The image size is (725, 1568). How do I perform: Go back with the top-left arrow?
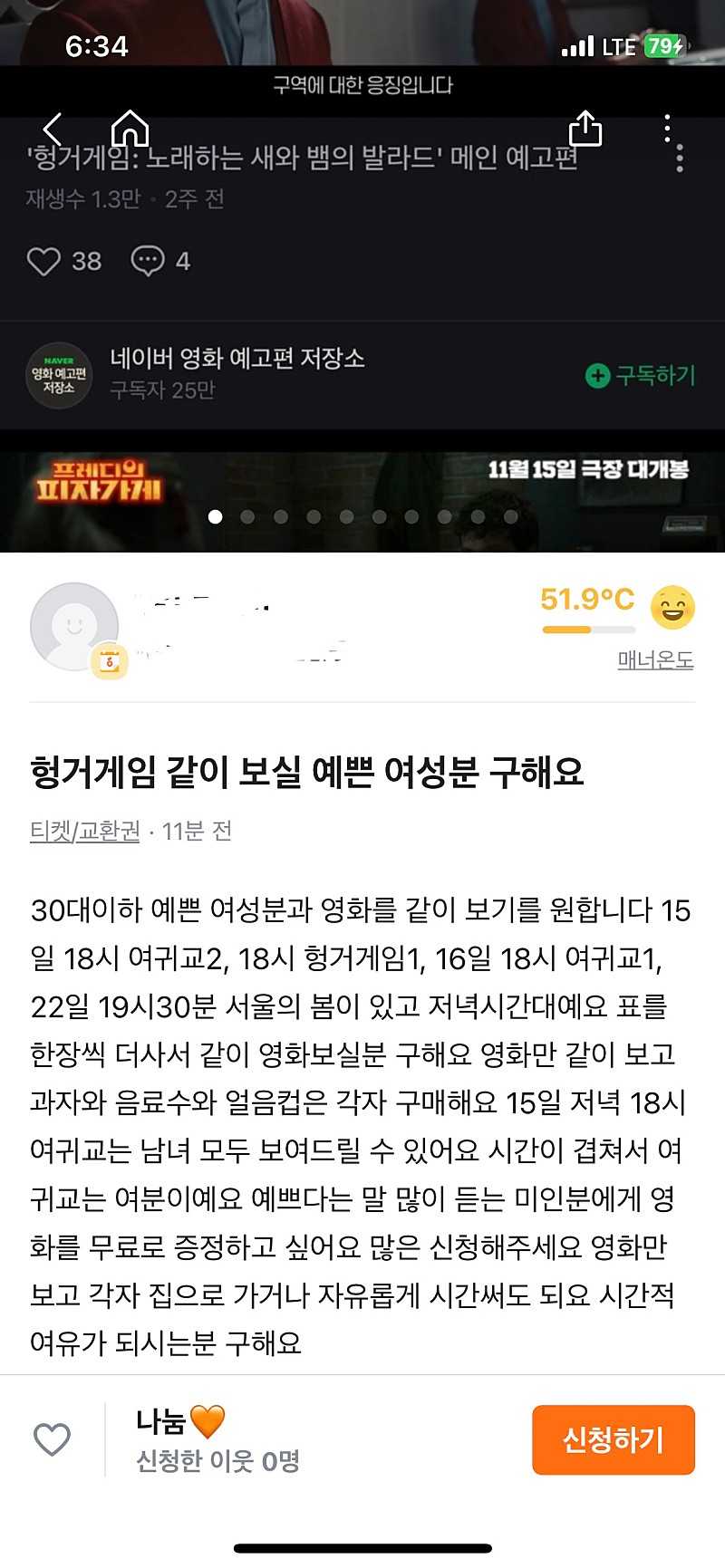click(54, 130)
